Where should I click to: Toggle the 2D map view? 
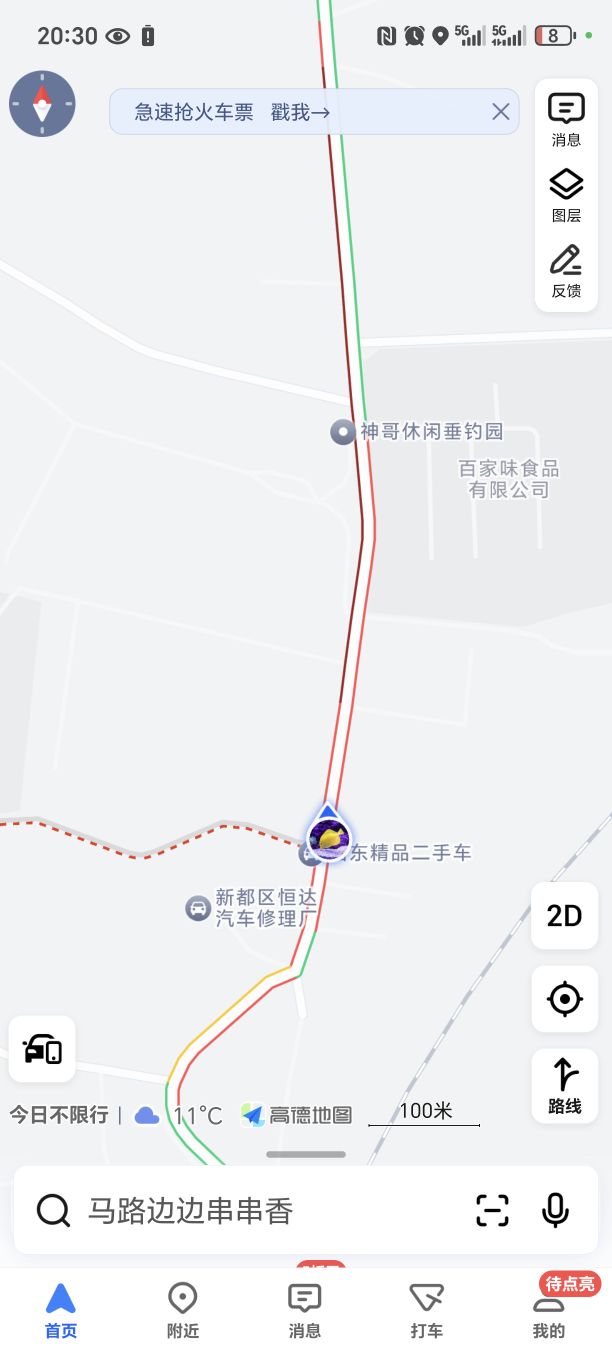coord(564,915)
